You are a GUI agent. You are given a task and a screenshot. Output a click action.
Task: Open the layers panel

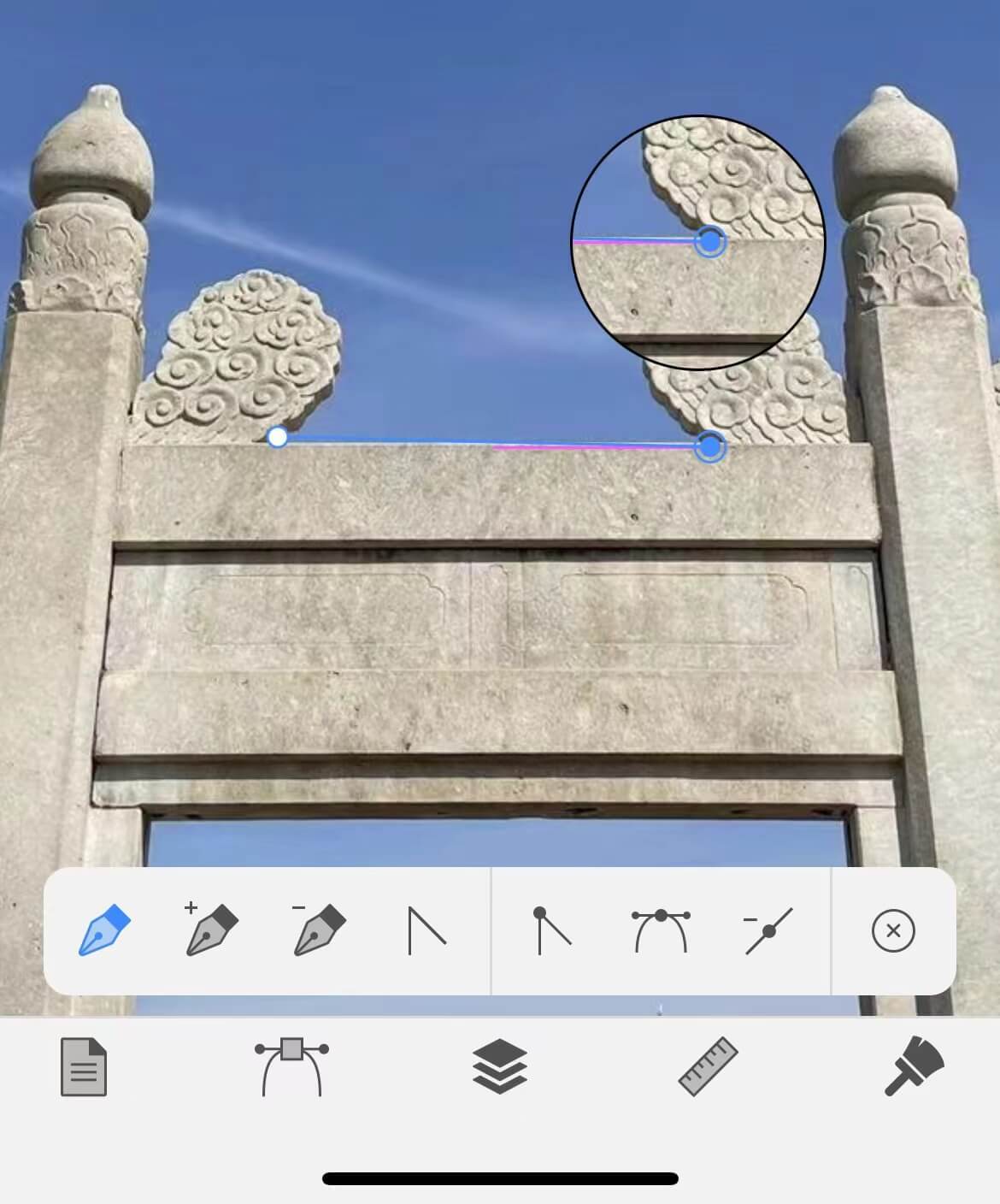[x=500, y=1066]
